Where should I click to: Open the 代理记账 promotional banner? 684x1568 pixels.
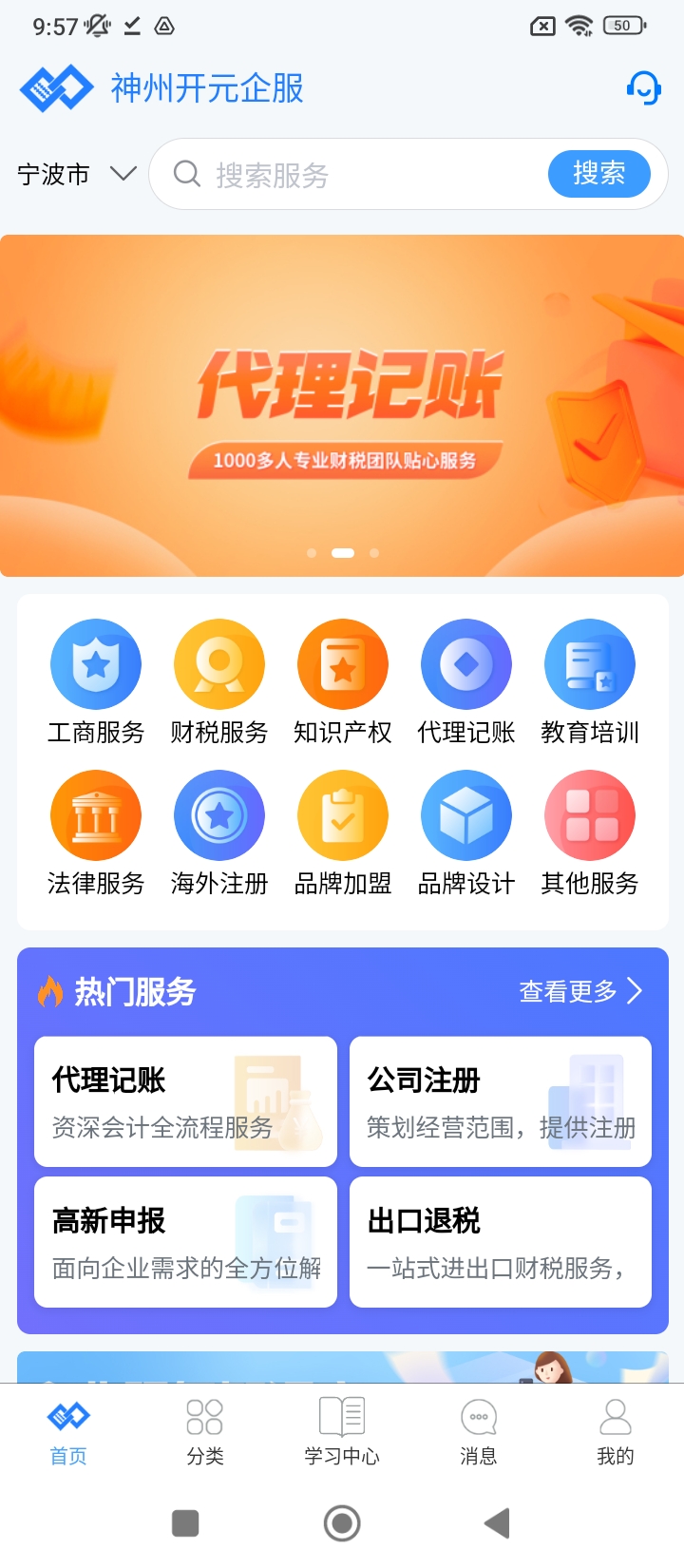pos(342,406)
